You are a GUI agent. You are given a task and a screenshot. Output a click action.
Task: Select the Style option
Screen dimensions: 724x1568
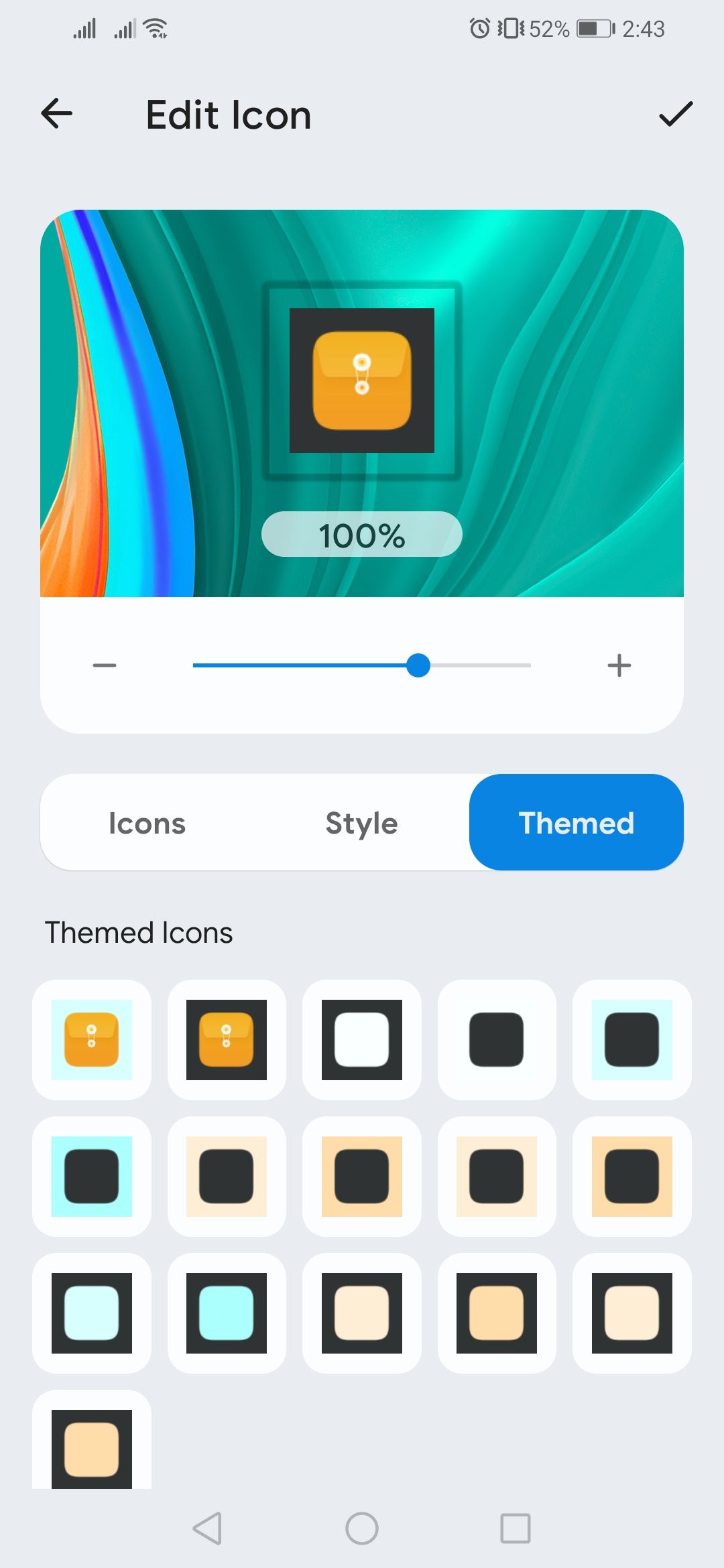[361, 823]
